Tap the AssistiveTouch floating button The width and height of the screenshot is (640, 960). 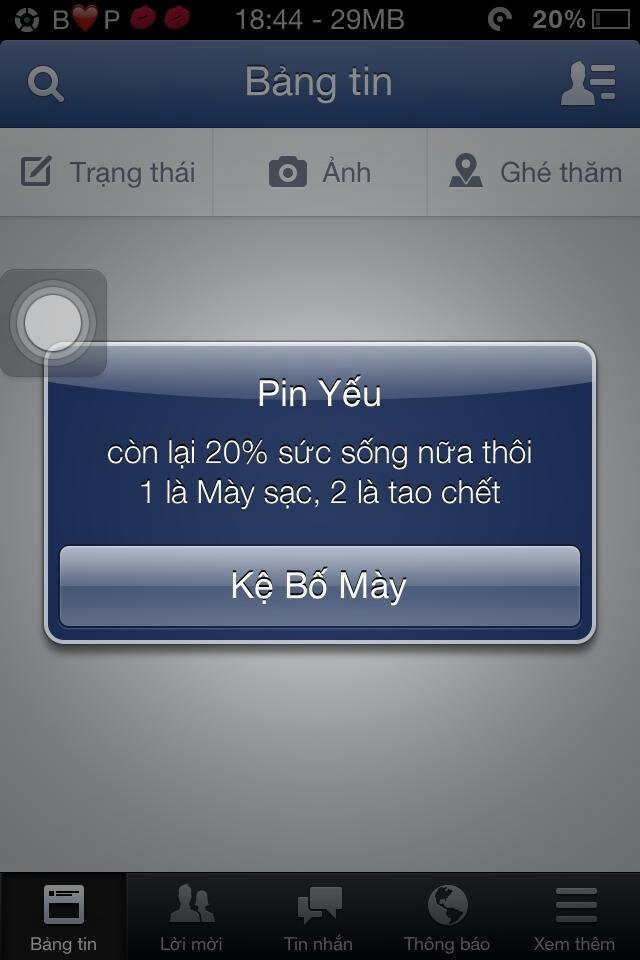point(53,323)
